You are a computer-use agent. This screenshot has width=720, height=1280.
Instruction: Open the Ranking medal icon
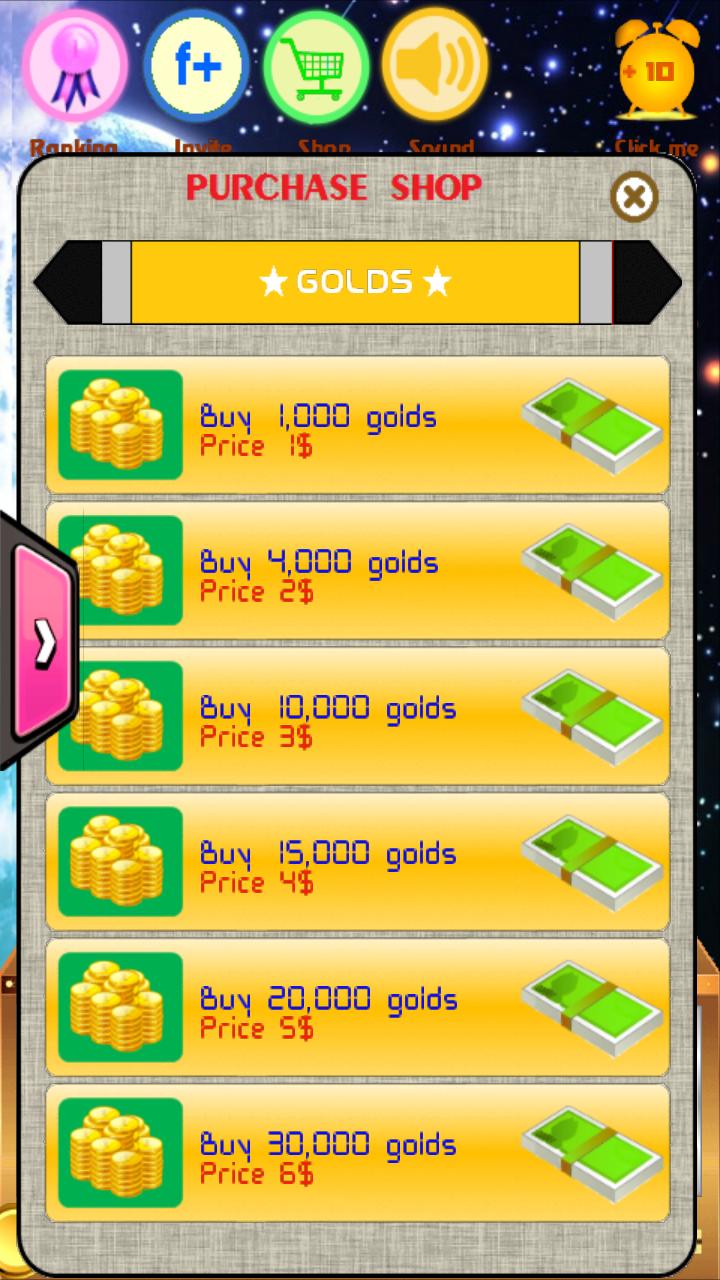[75, 66]
